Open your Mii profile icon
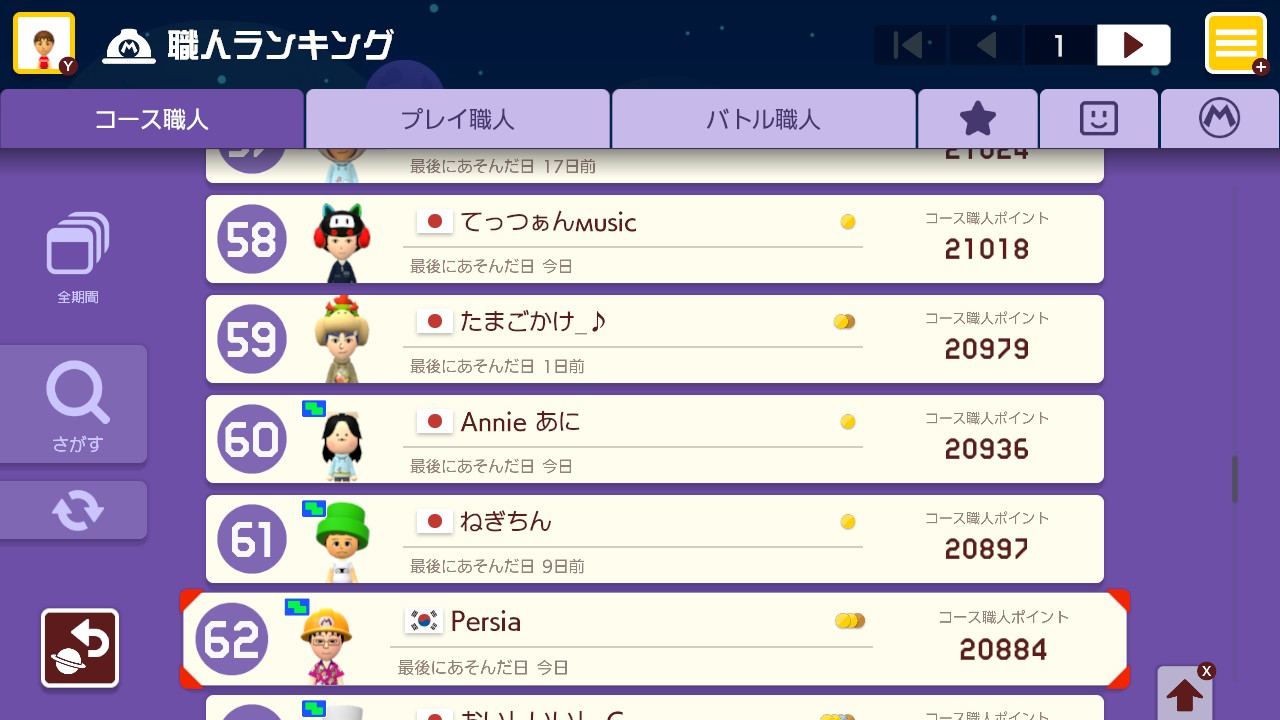This screenshot has height=720, width=1280. (x=44, y=43)
